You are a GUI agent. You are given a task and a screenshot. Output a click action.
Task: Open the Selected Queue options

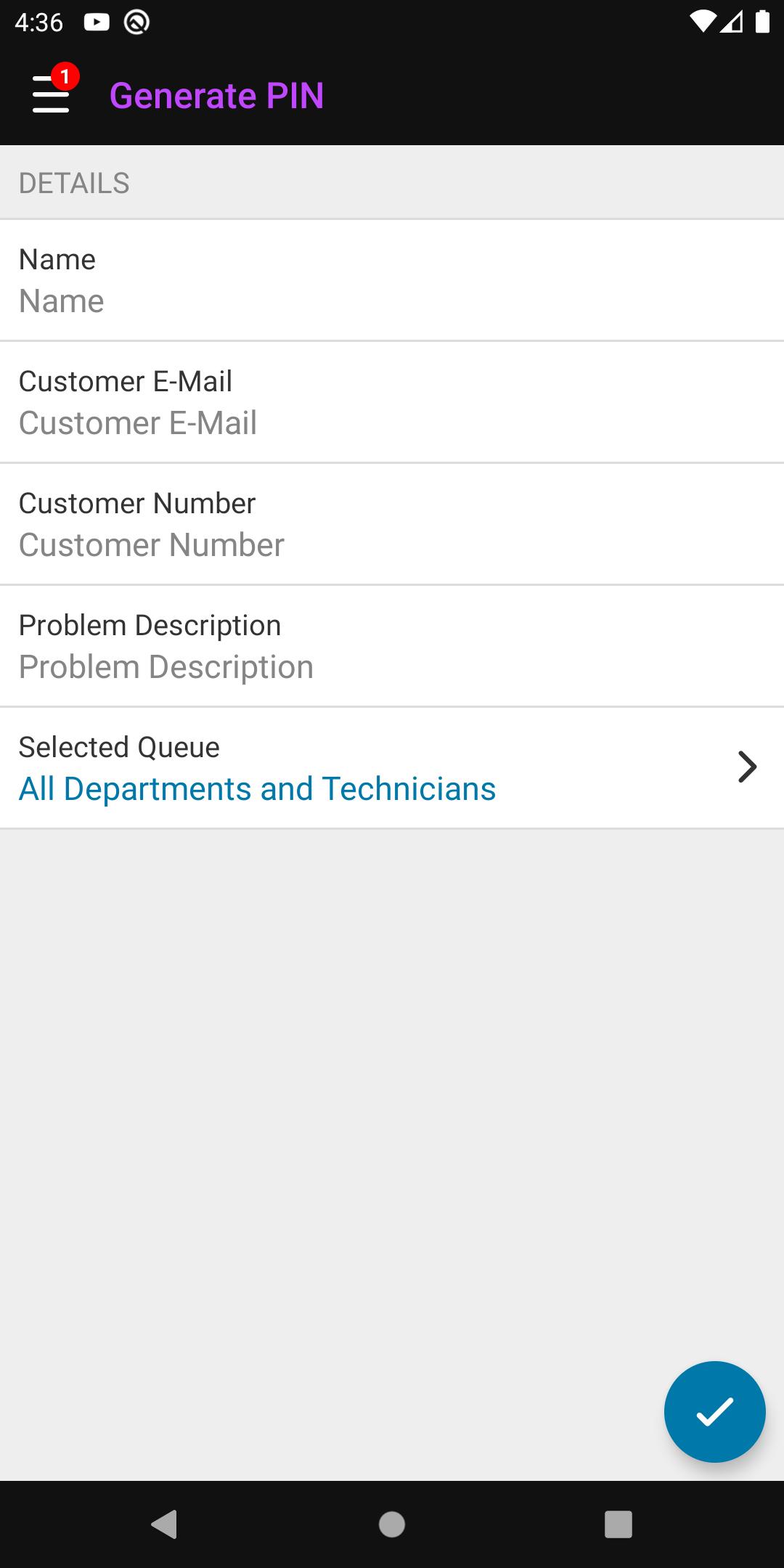(392, 768)
